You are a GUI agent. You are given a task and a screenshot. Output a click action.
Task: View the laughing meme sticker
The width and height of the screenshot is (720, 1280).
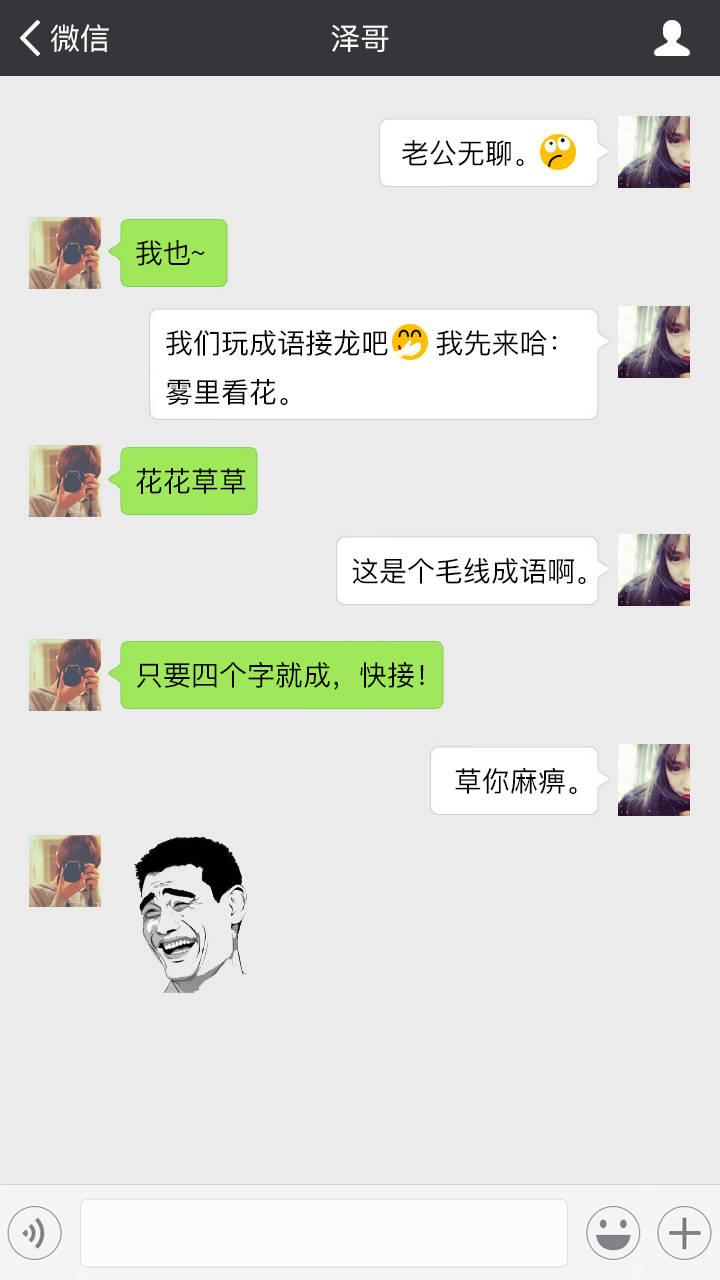(x=190, y=915)
